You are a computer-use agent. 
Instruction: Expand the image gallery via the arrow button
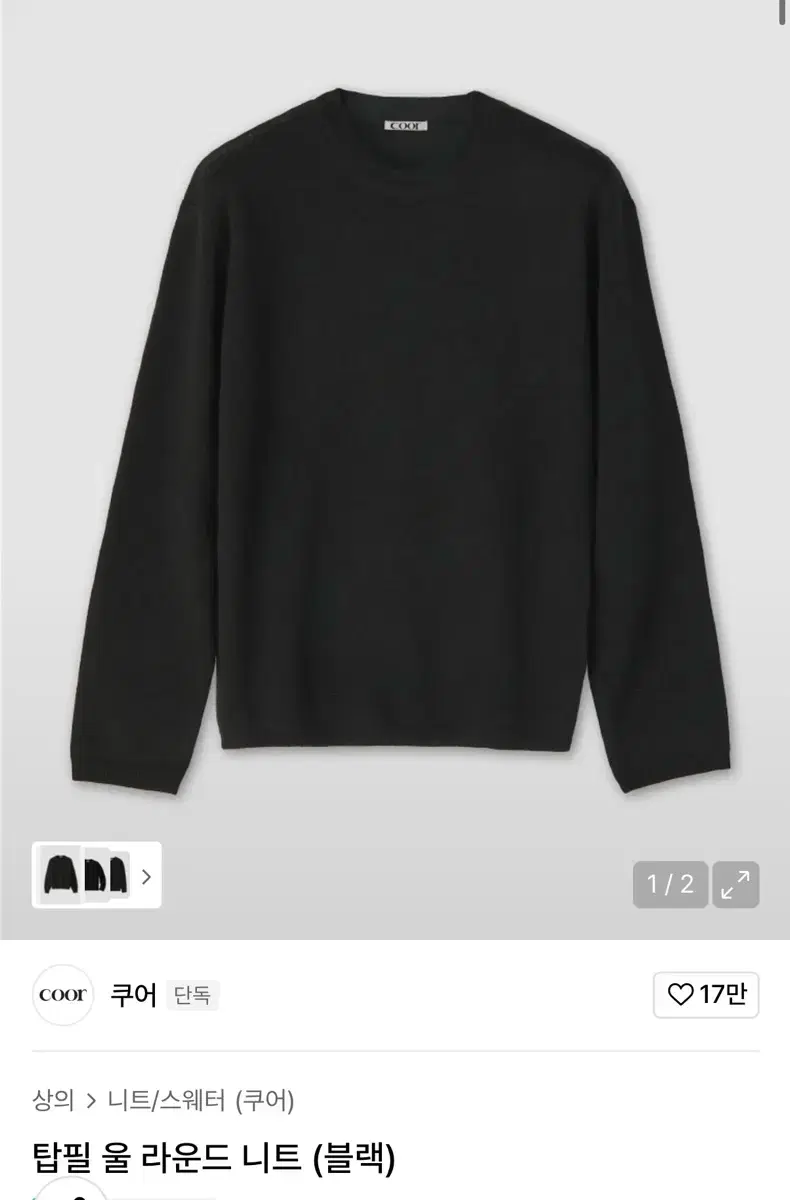735,884
